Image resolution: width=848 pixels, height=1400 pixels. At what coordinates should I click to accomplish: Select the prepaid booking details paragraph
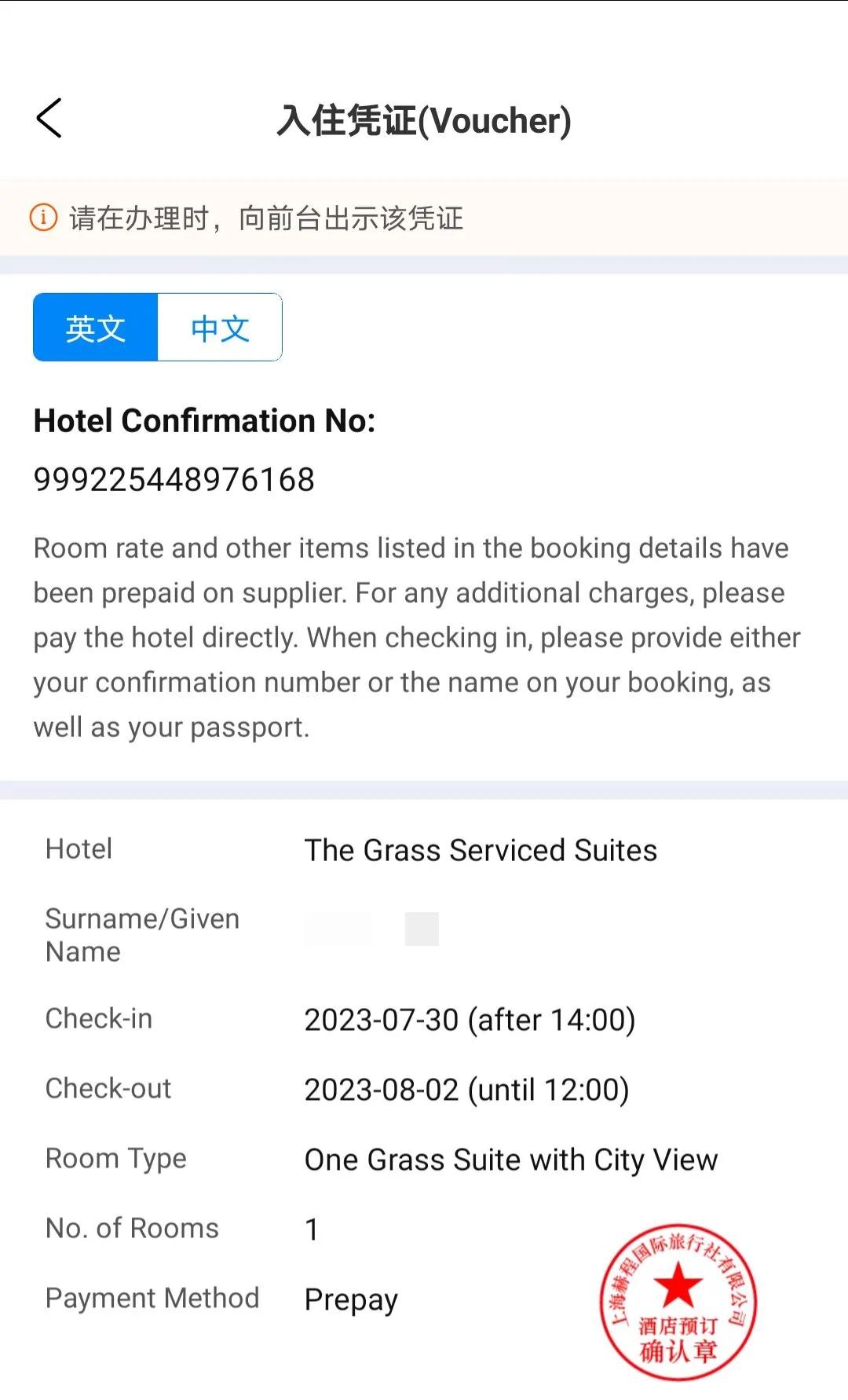tap(416, 637)
